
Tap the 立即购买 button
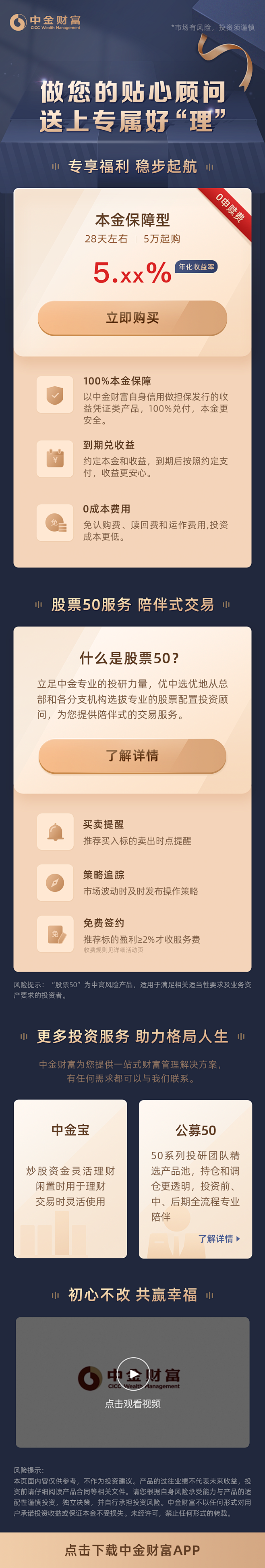[x=132, y=318]
